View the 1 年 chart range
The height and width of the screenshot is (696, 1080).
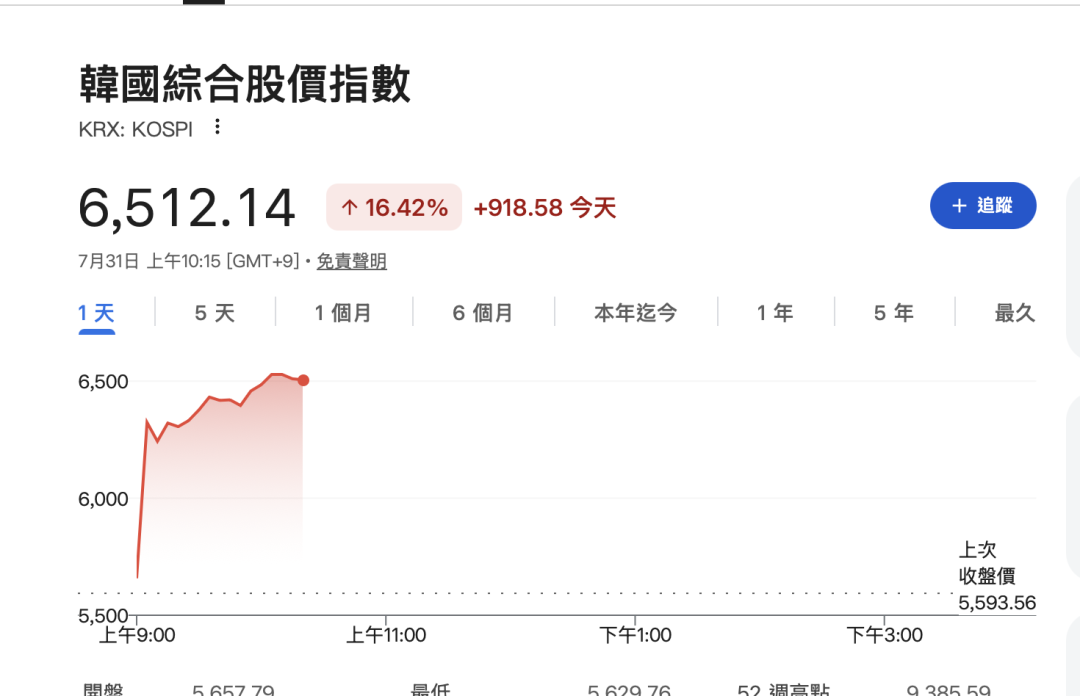(x=775, y=313)
